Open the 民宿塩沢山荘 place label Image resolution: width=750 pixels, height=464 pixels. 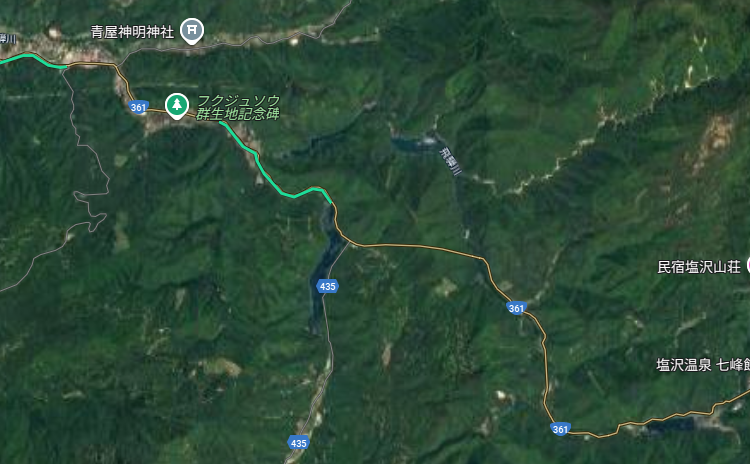[x=698, y=267]
